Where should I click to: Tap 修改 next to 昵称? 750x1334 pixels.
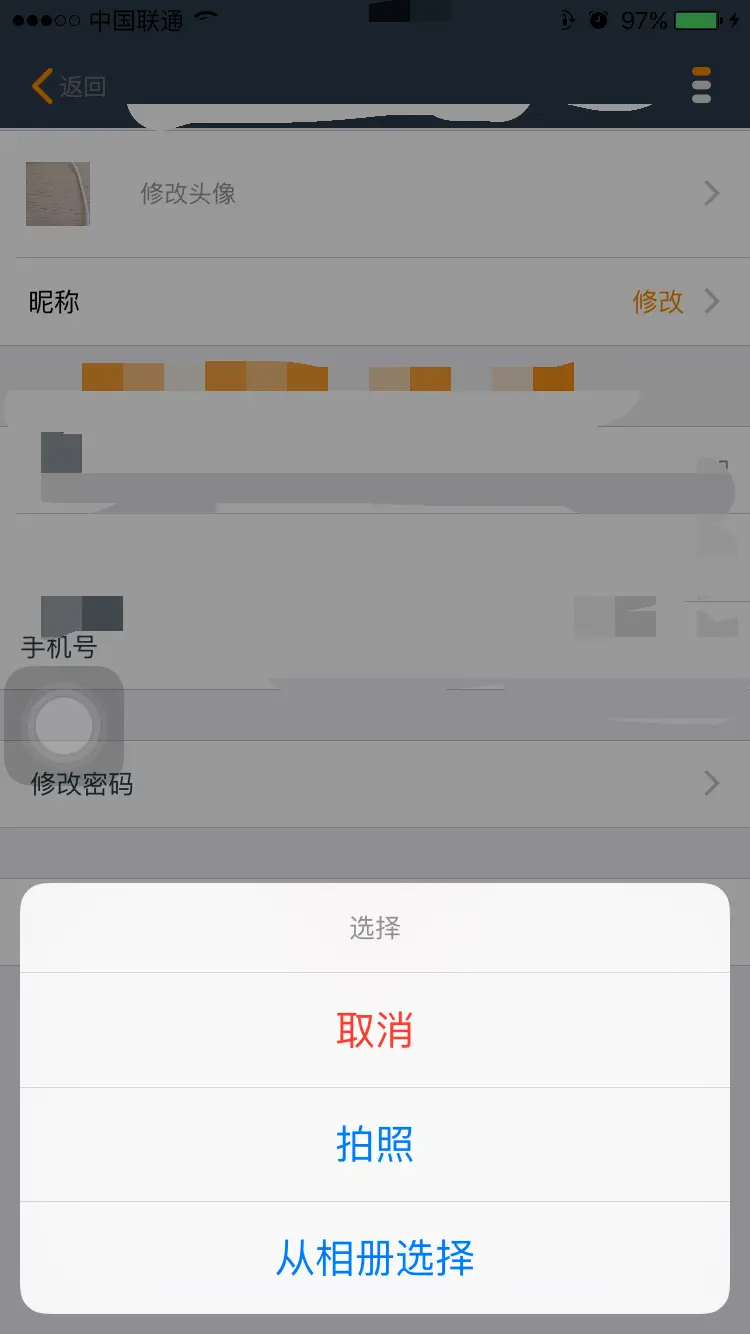(658, 301)
